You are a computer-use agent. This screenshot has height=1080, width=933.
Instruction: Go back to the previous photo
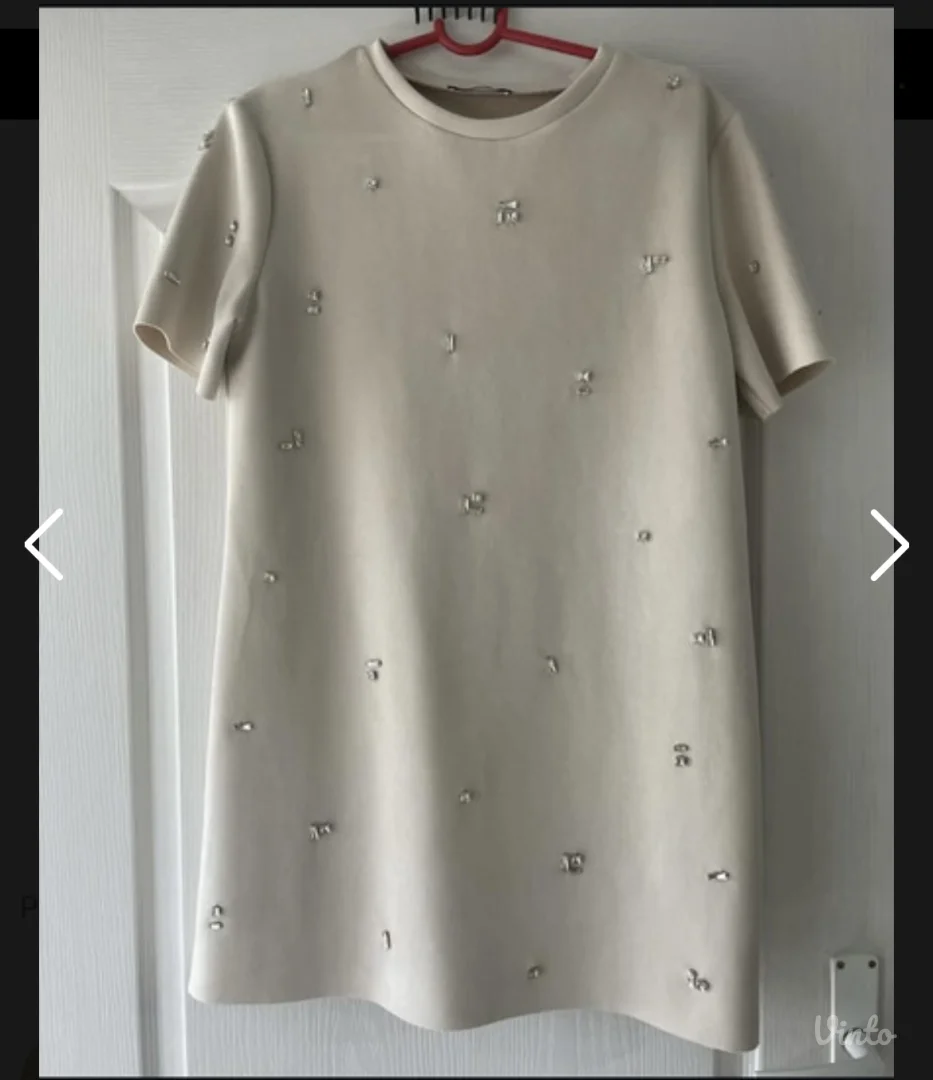point(45,545)
